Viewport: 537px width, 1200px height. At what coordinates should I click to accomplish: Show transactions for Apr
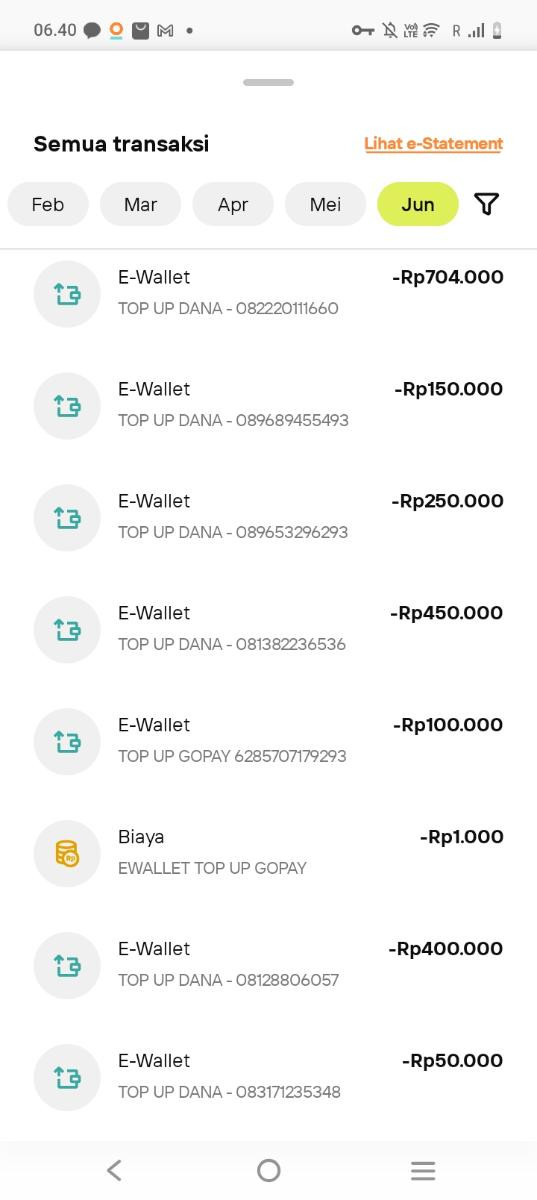(x=233, y=204)
